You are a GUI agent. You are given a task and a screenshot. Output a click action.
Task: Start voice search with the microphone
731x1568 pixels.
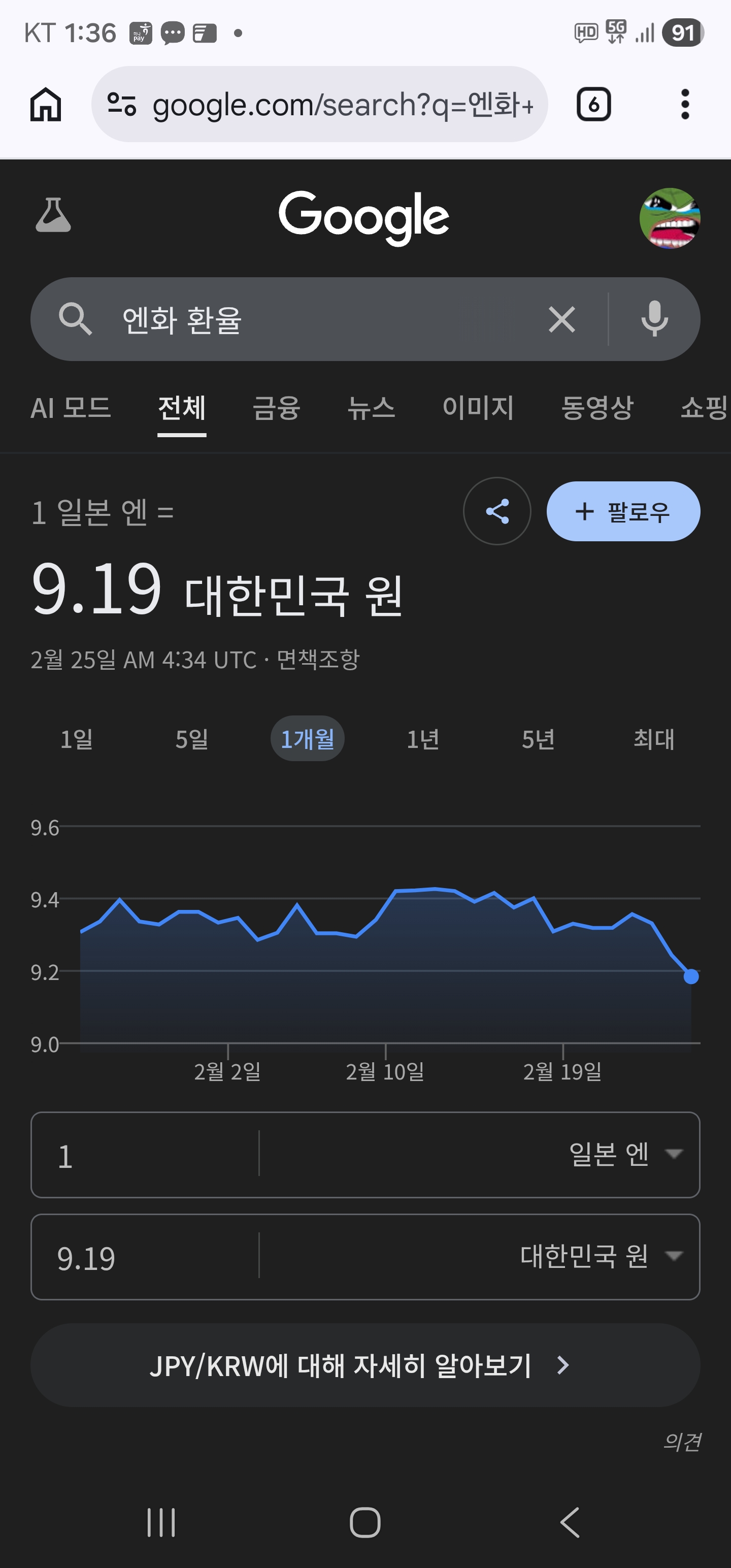(654, 319)
